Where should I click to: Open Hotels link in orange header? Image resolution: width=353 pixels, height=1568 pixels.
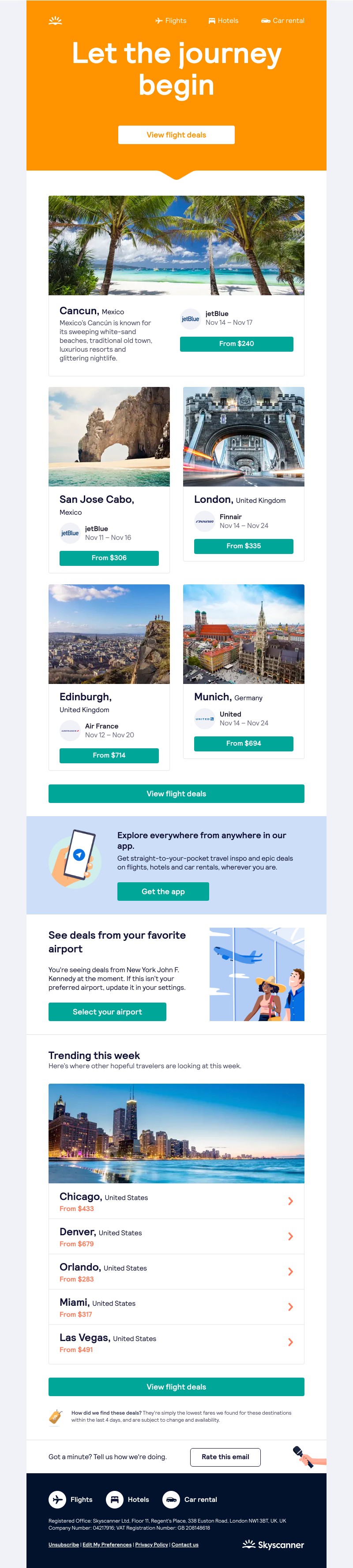coord(224,21)
